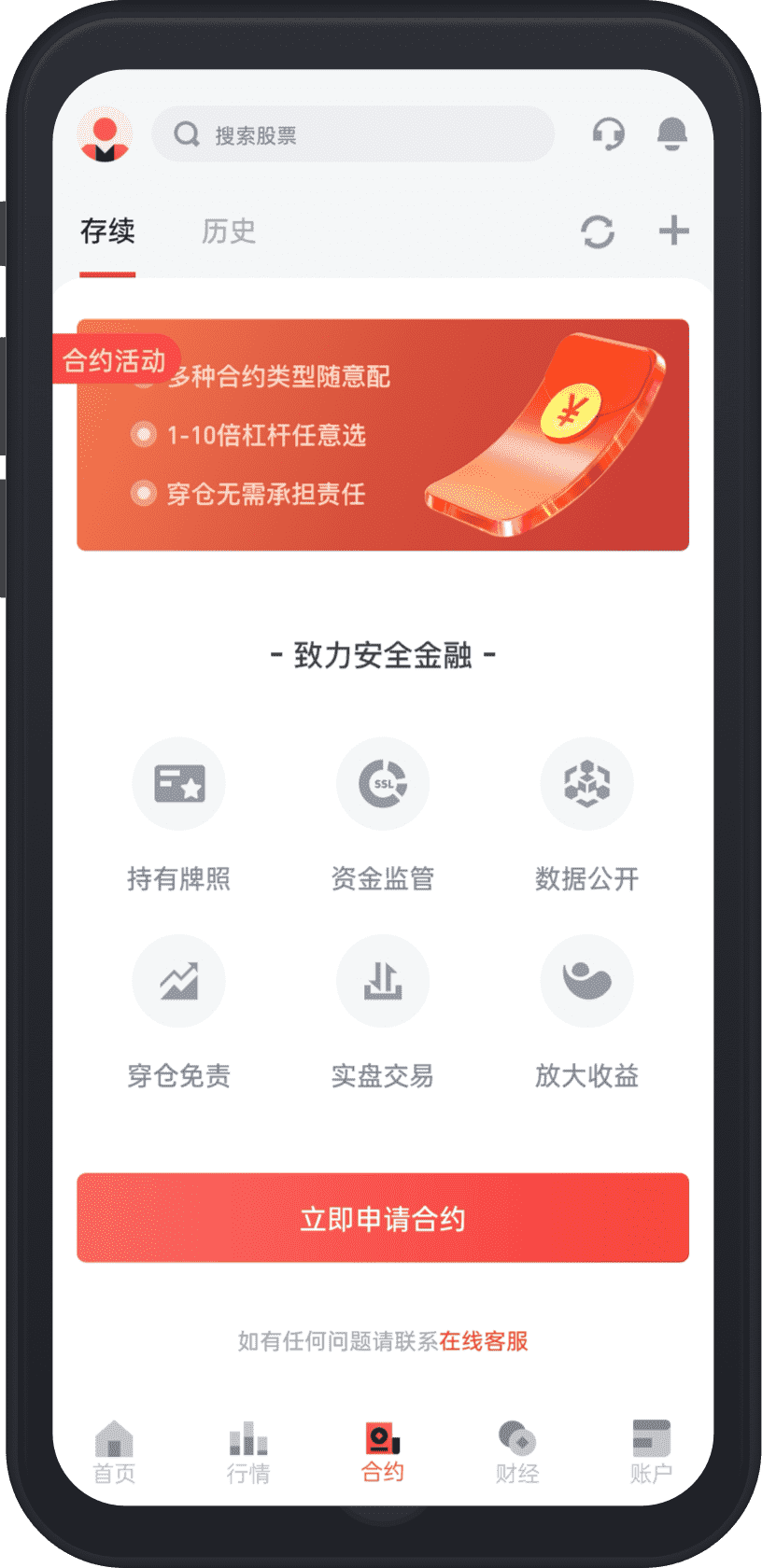Open customer service headset icon
Image resolution: width=762 pixels, height=1568 pixels.
(x=608, y=134)
